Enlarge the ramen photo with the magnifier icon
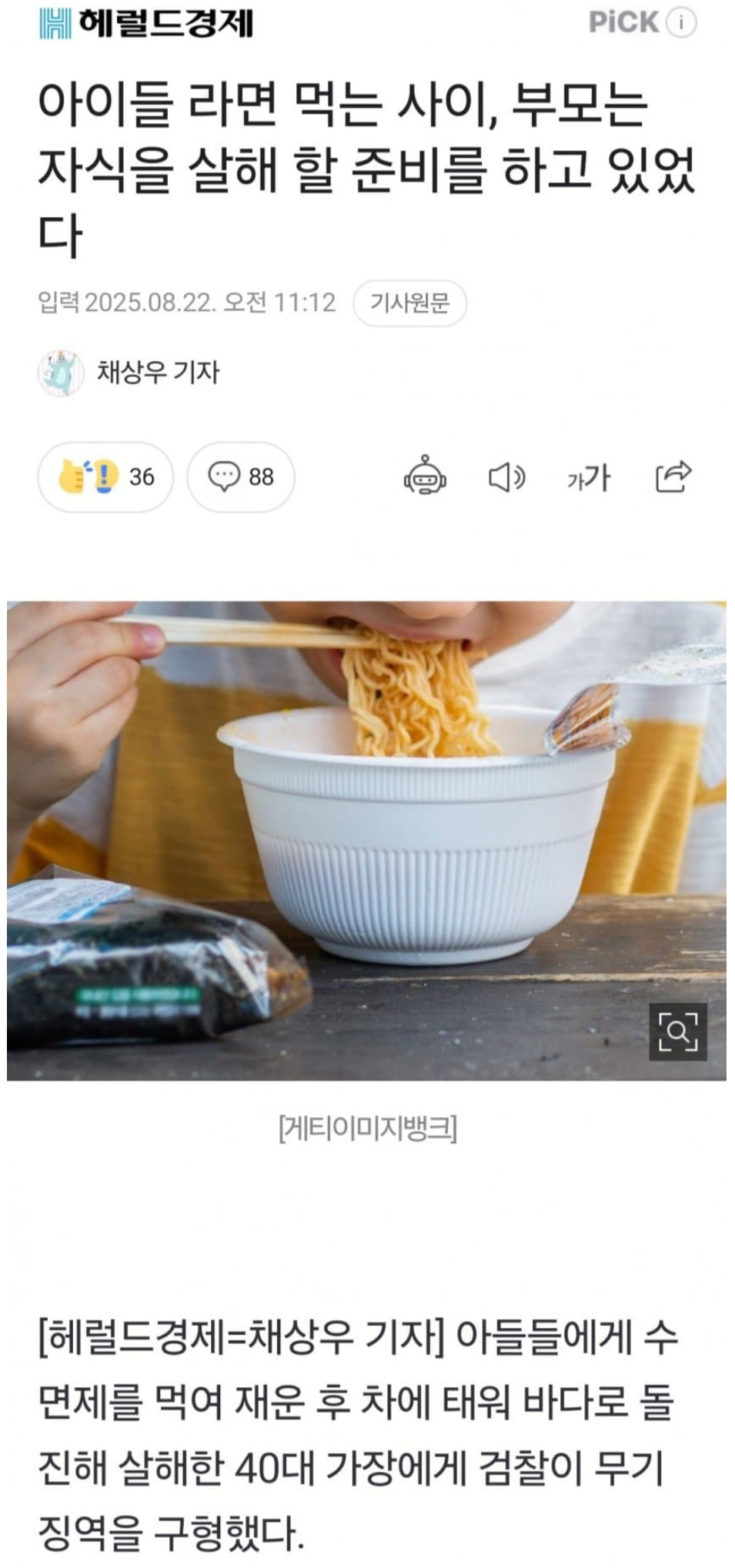 coord(677,1031)
